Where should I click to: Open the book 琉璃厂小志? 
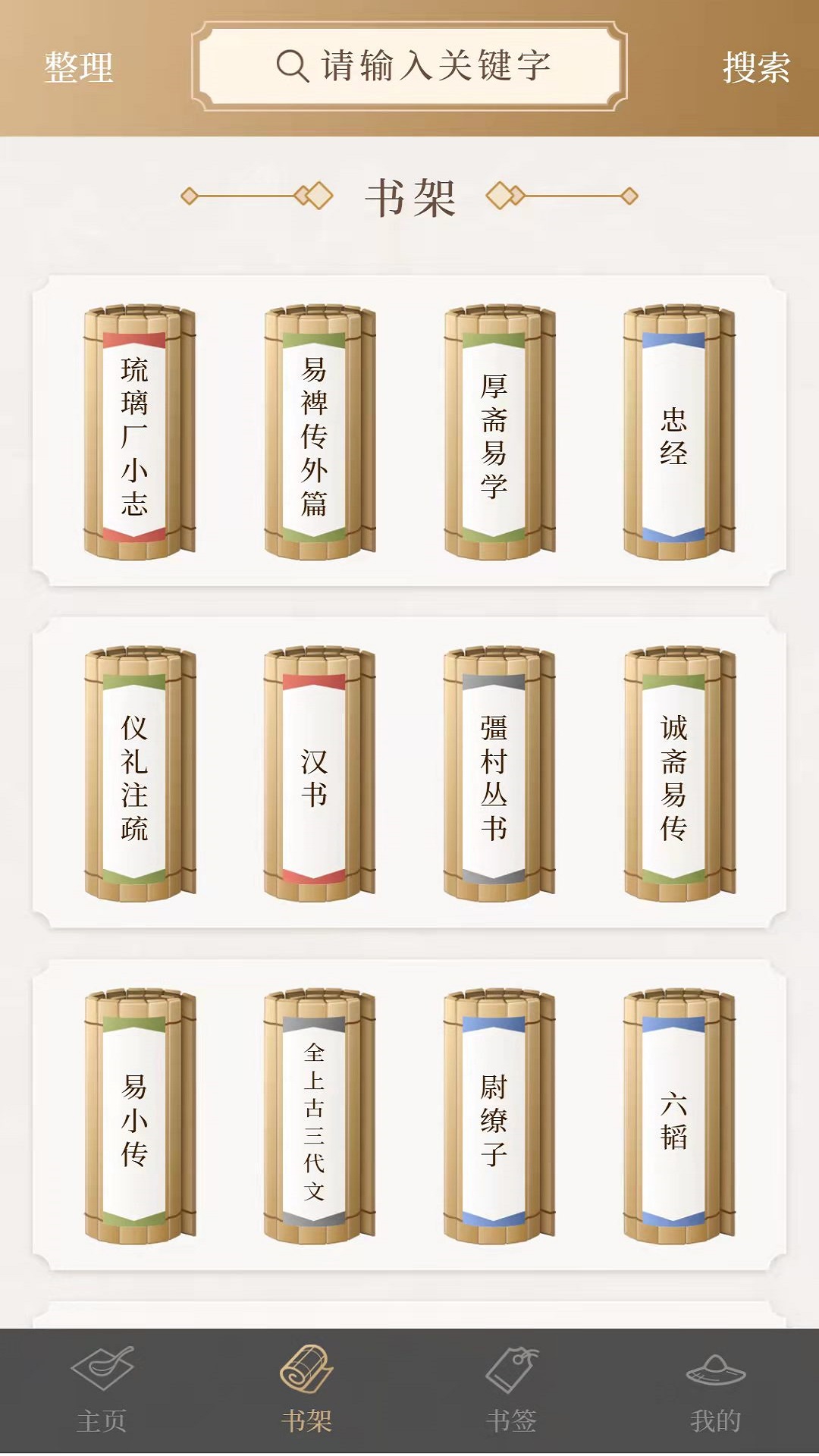(x=135, y=433)
